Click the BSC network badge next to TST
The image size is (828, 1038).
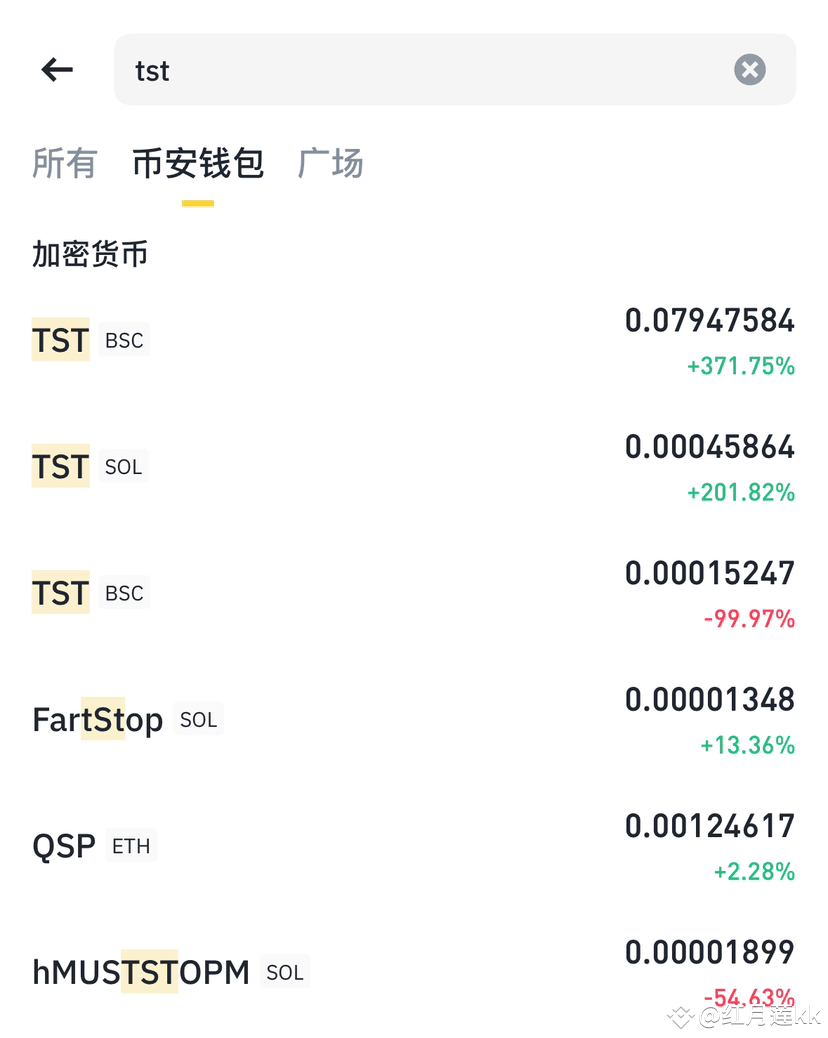tap(123, 340)
